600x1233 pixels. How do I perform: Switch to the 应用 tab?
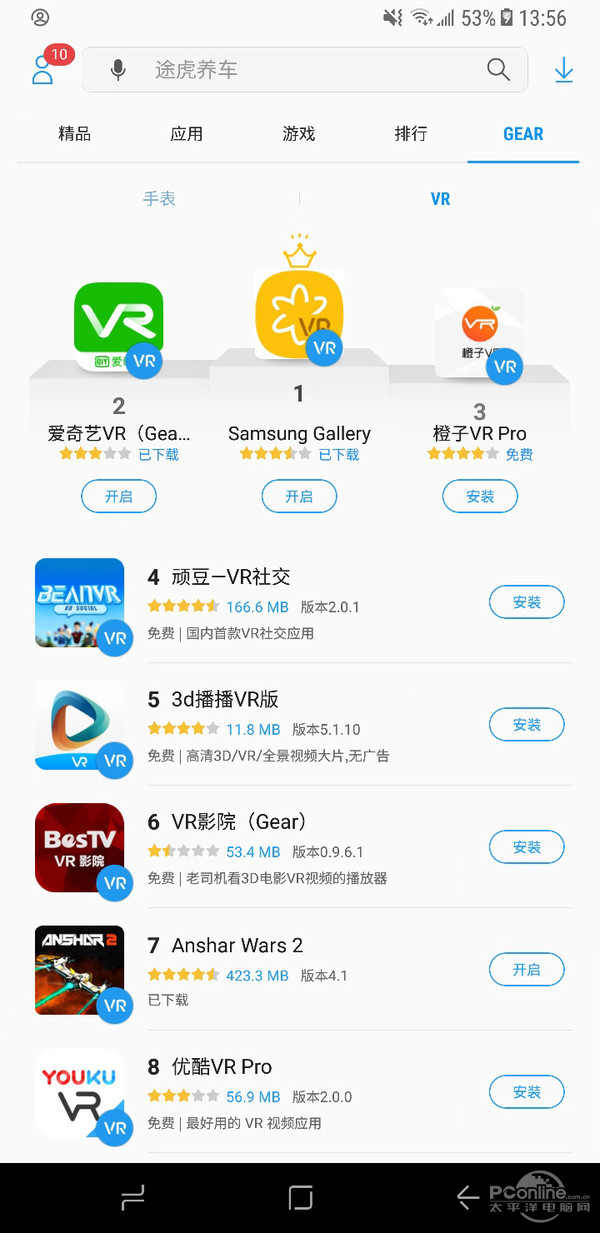pos(187,134)
